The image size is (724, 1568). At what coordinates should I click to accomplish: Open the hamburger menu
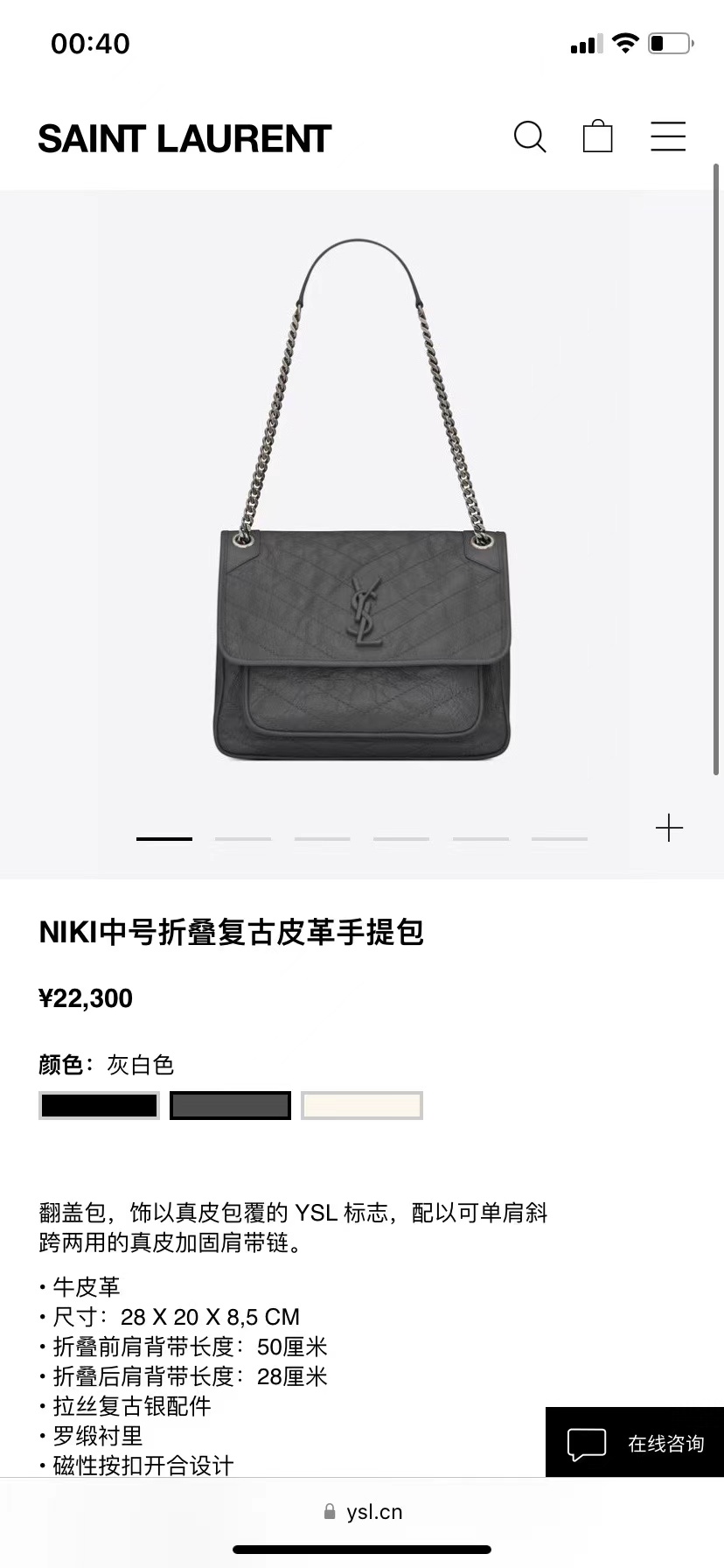668,136
